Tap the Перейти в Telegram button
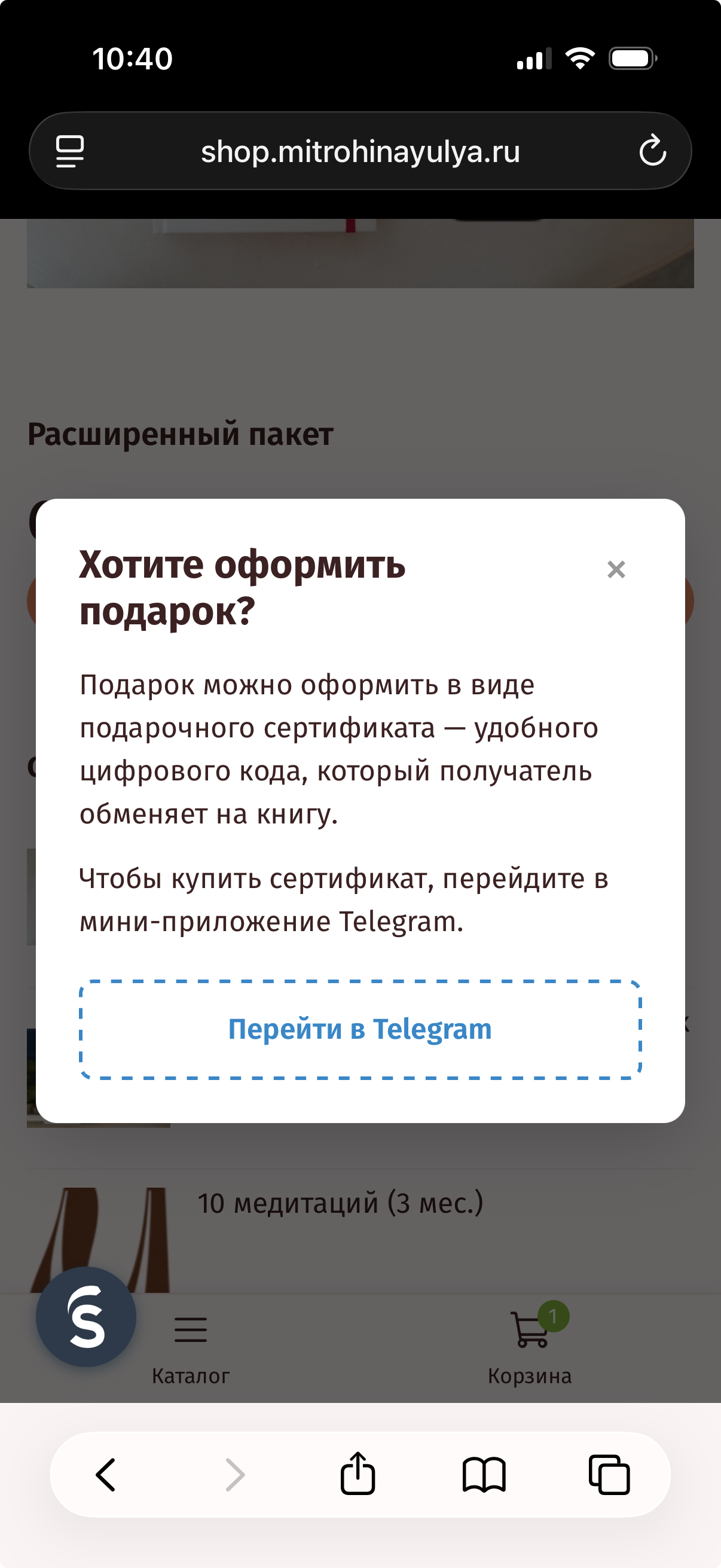Screen dimensions: 721x1568 360,1029
